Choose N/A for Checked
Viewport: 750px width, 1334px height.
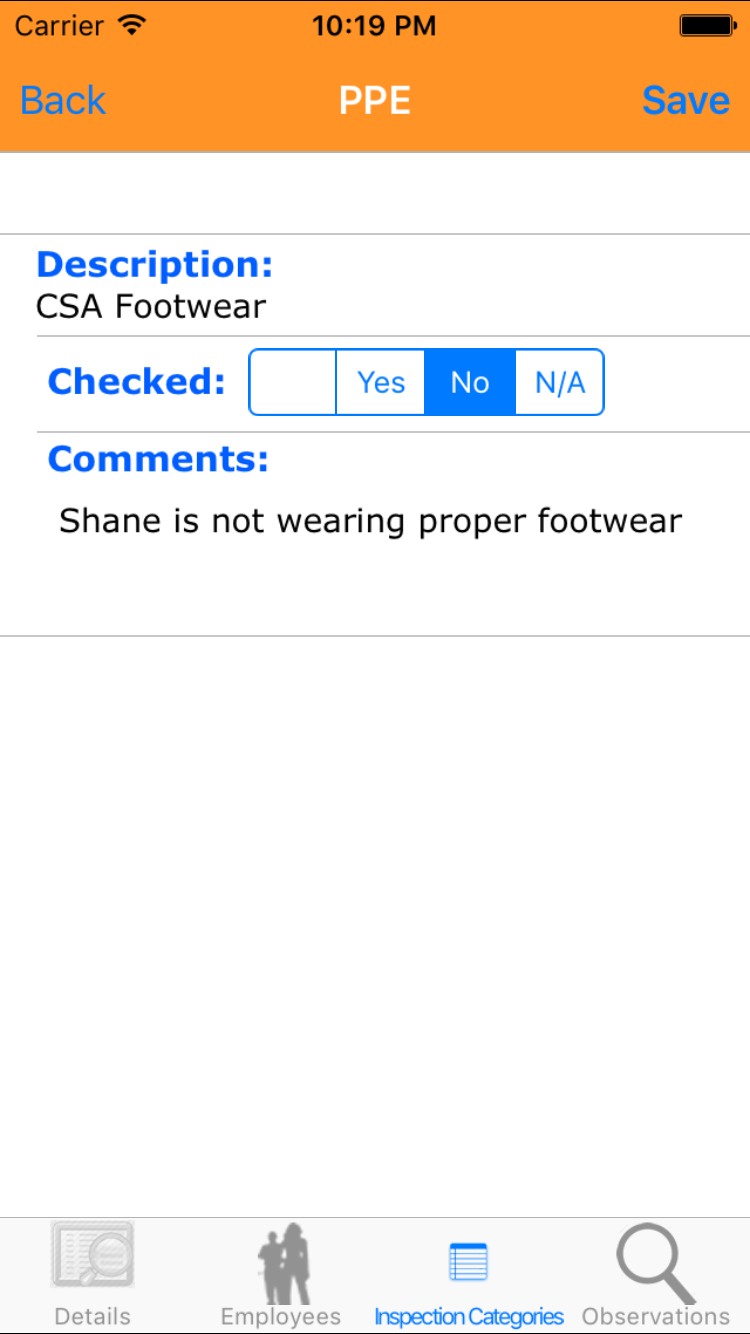559,382
